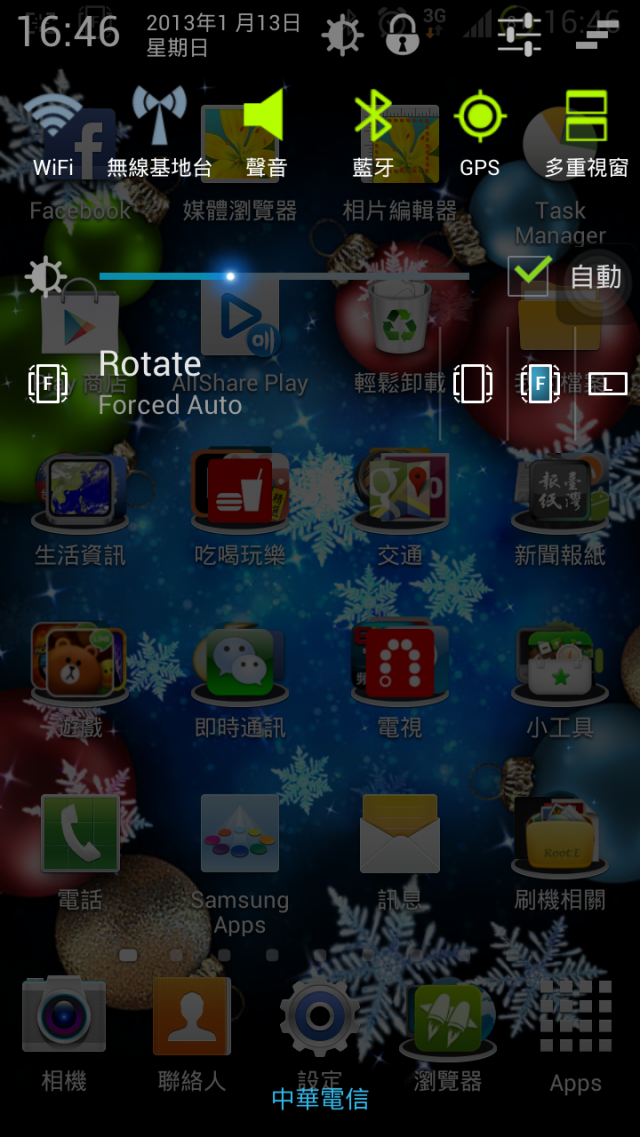Uncheck the 自動 auto-brightness checkbox
This screenshot has width=640, height=1138.
tap(528, 275)
